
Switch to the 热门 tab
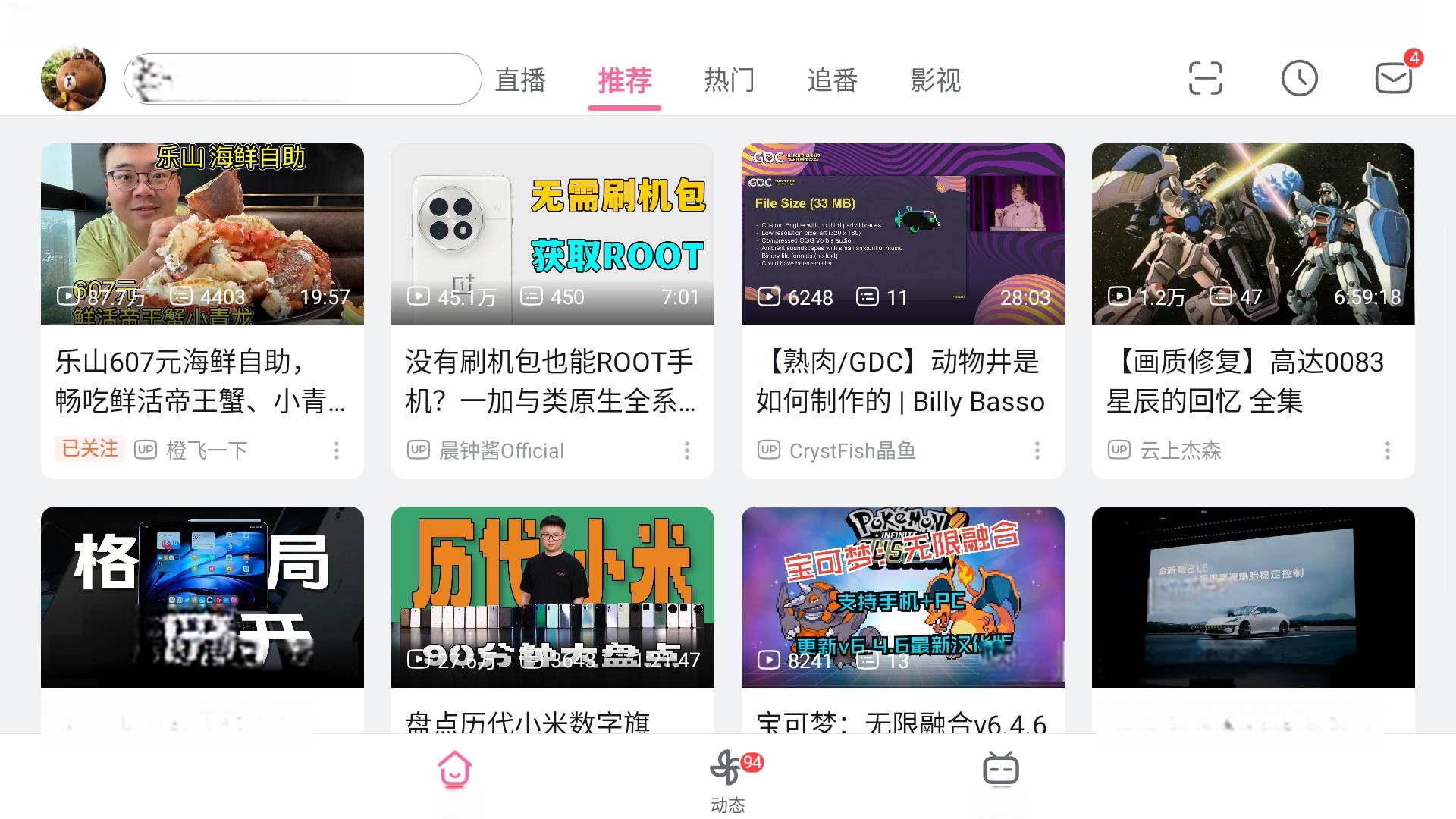729,80
